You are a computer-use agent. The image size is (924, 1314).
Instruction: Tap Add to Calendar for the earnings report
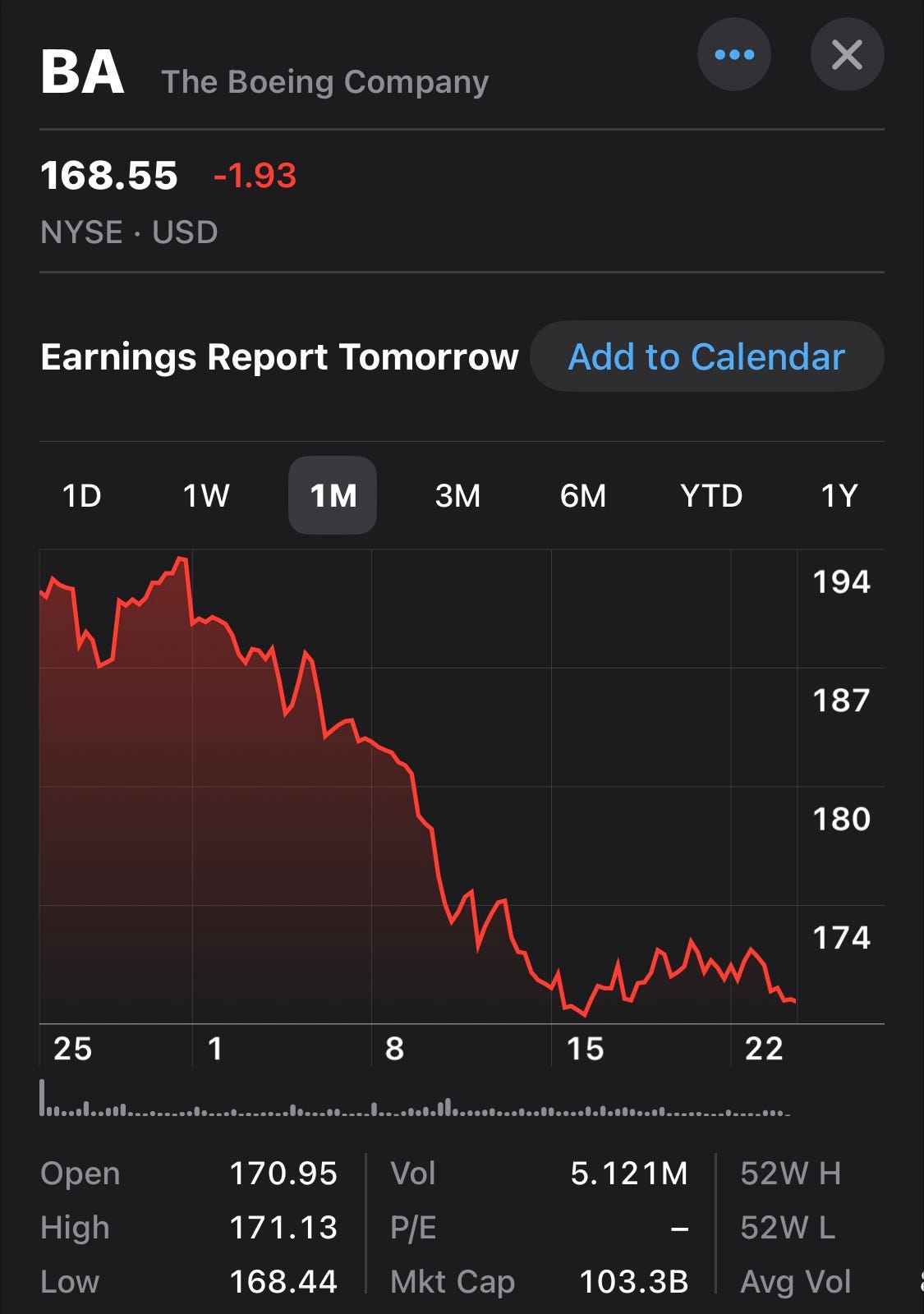706,356
